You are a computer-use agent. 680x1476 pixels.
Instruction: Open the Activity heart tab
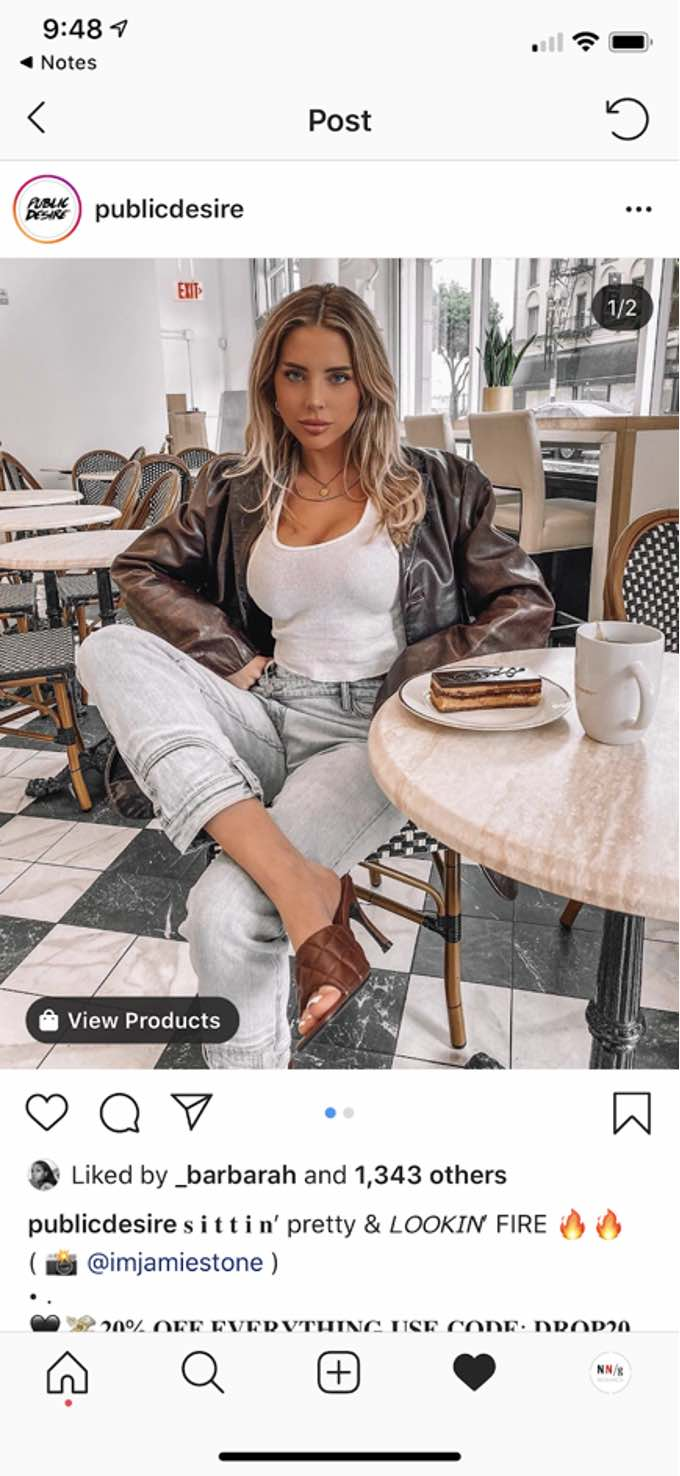tap(474, 1373)
